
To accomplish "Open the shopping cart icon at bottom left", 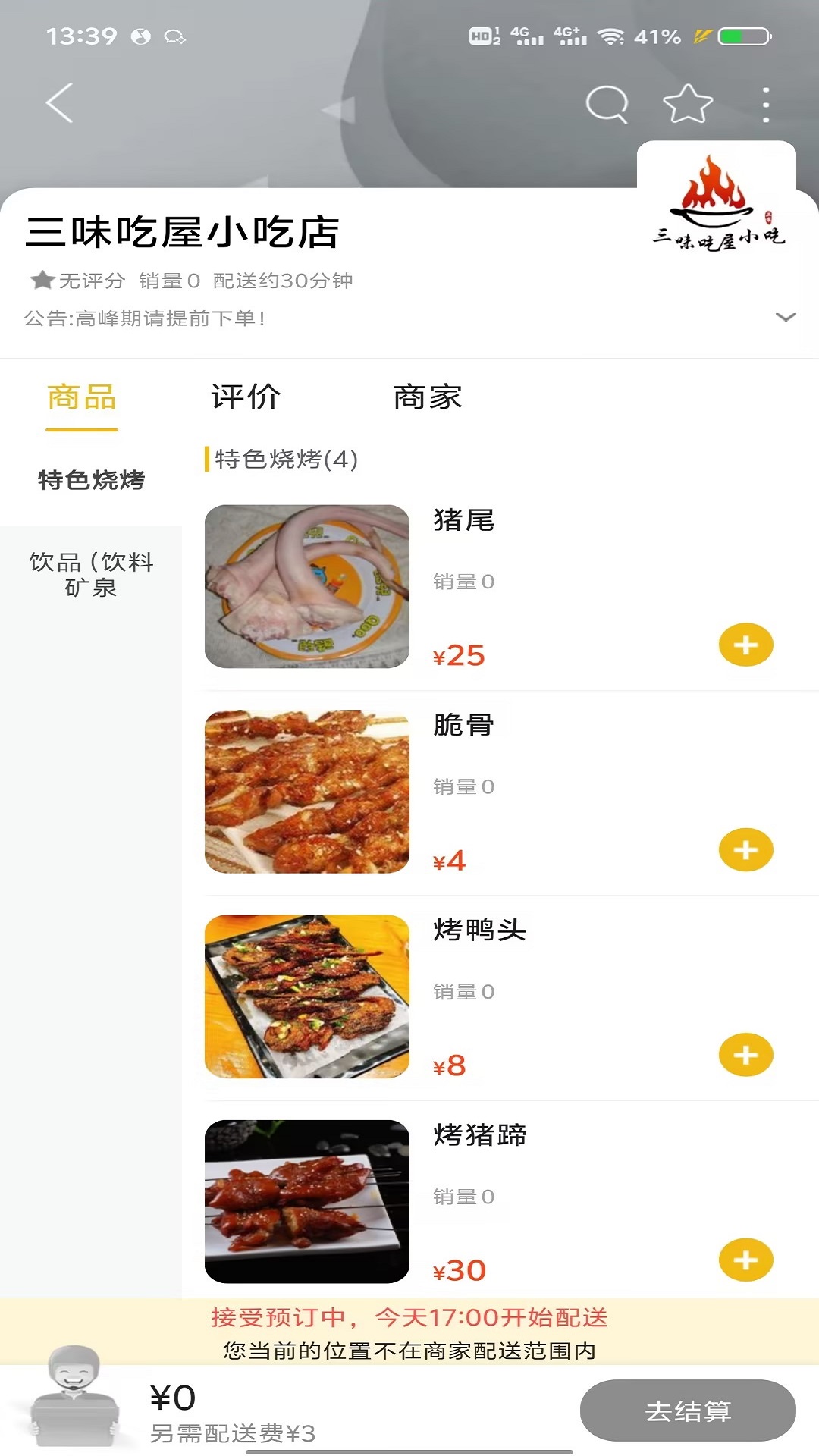I will click(72, 1405).
